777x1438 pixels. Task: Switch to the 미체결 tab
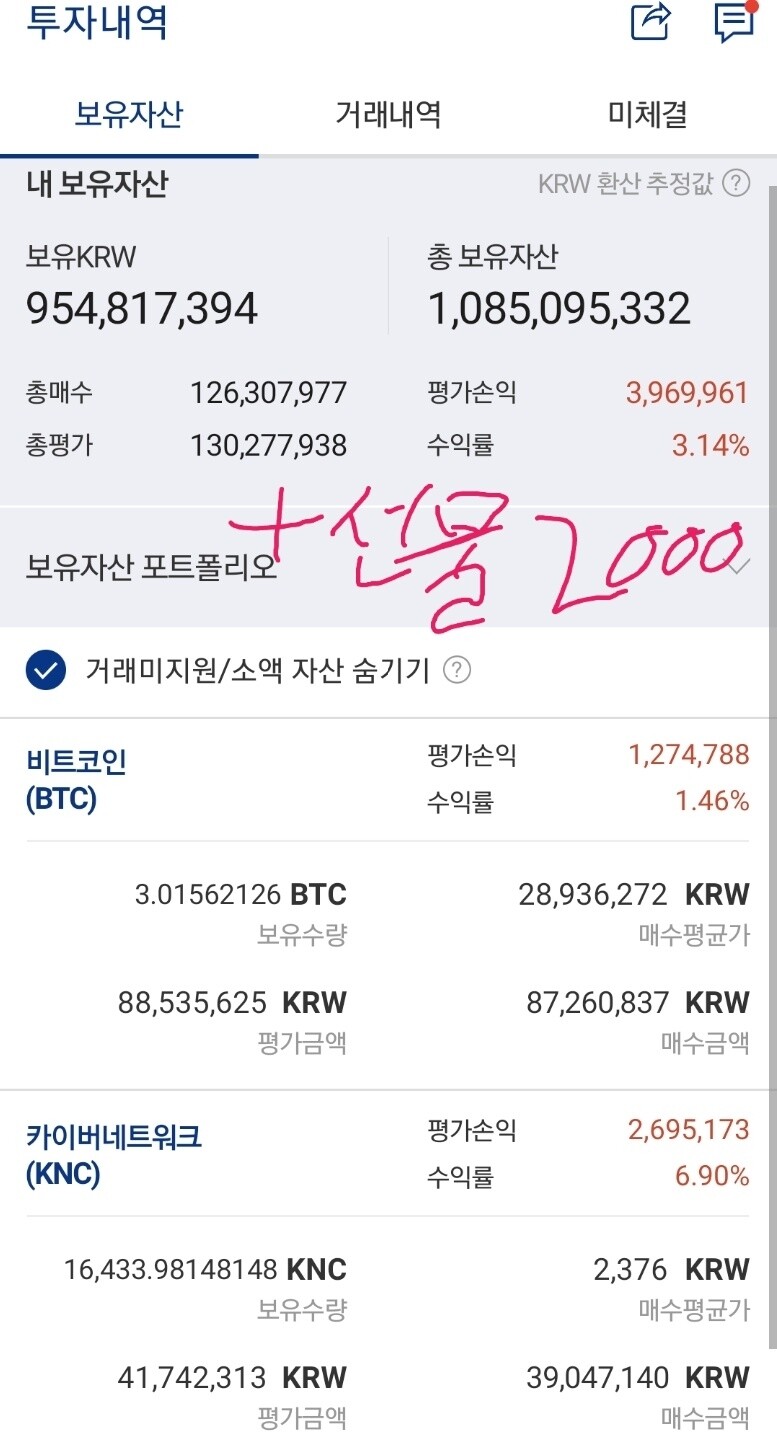647,114
